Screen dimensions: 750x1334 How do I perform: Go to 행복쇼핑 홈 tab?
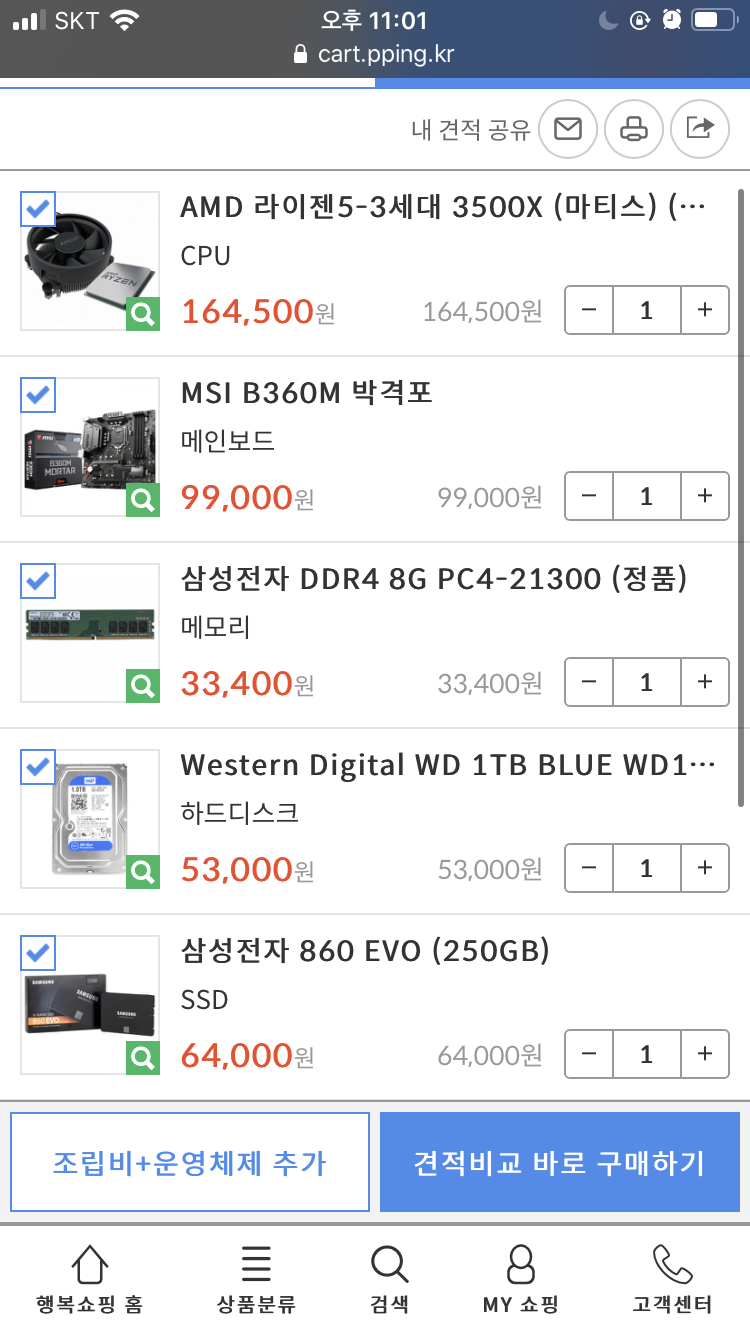pyautogui.click(x=89, y=1279)
